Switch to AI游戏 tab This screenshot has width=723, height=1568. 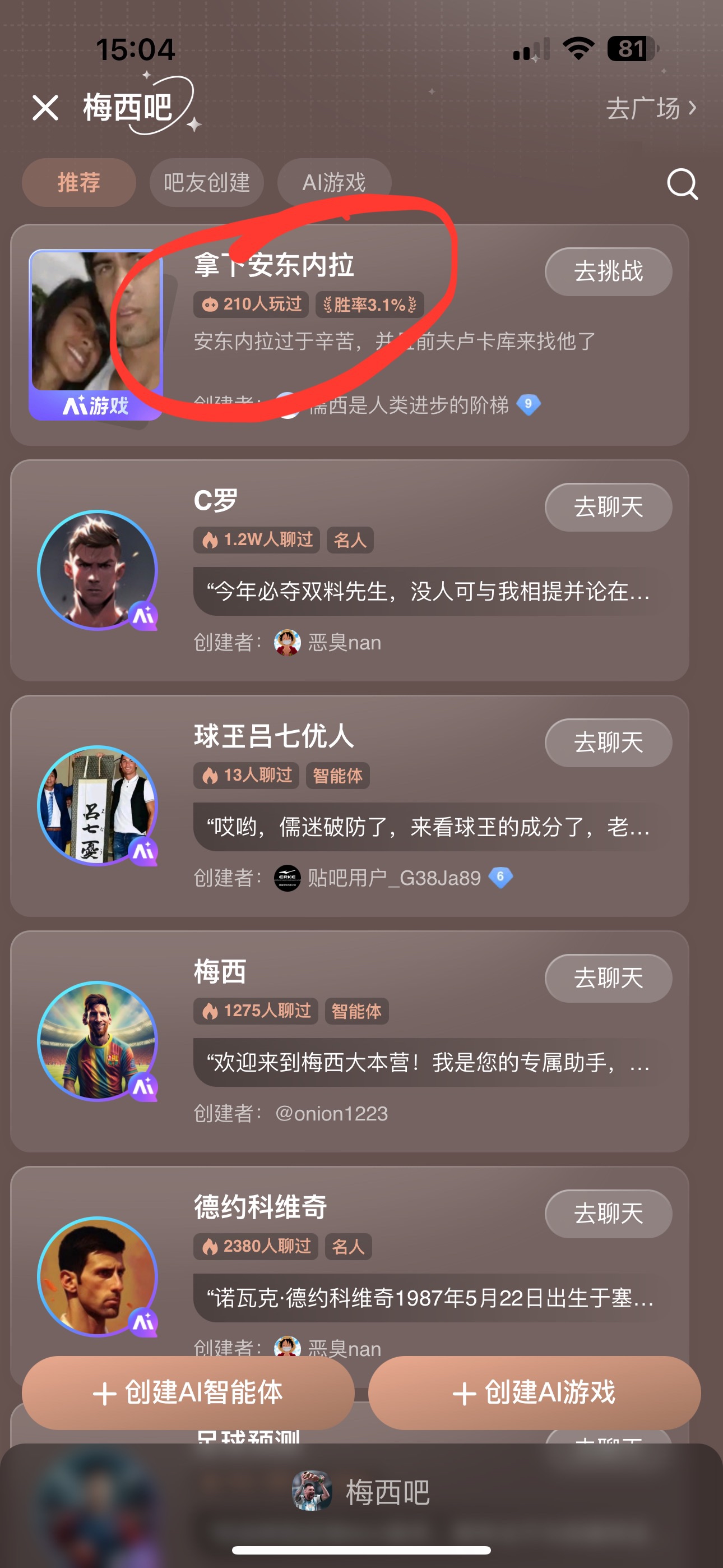(334, 183)
